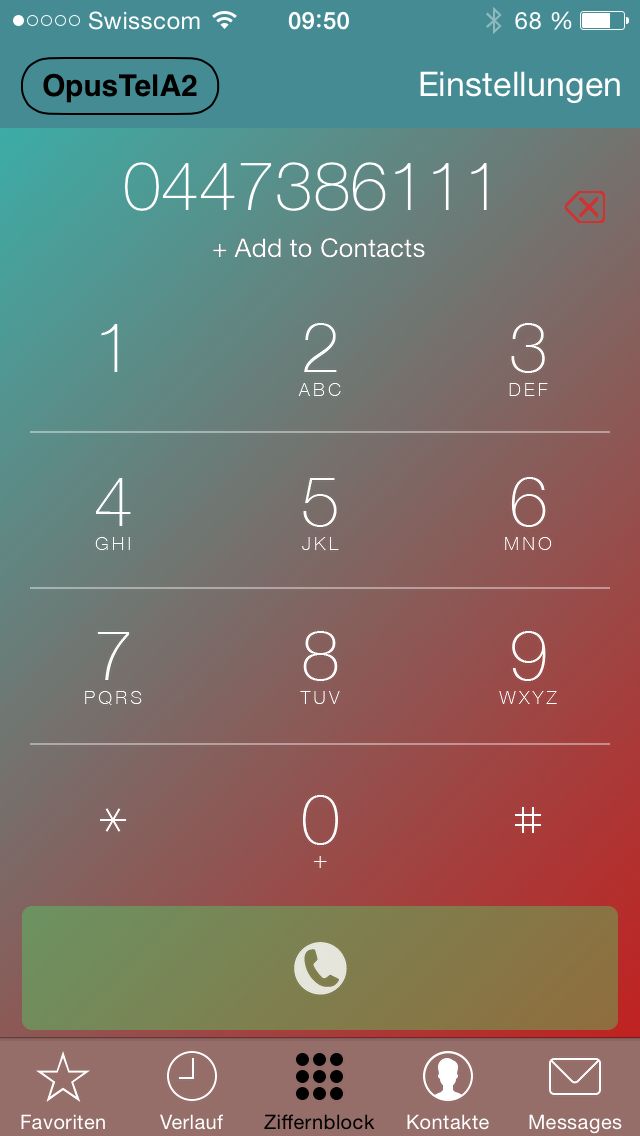Dial digit 2 ABC
Image resolution: width=640 pixels, height=1136 pixels.
tap(320, 359)
